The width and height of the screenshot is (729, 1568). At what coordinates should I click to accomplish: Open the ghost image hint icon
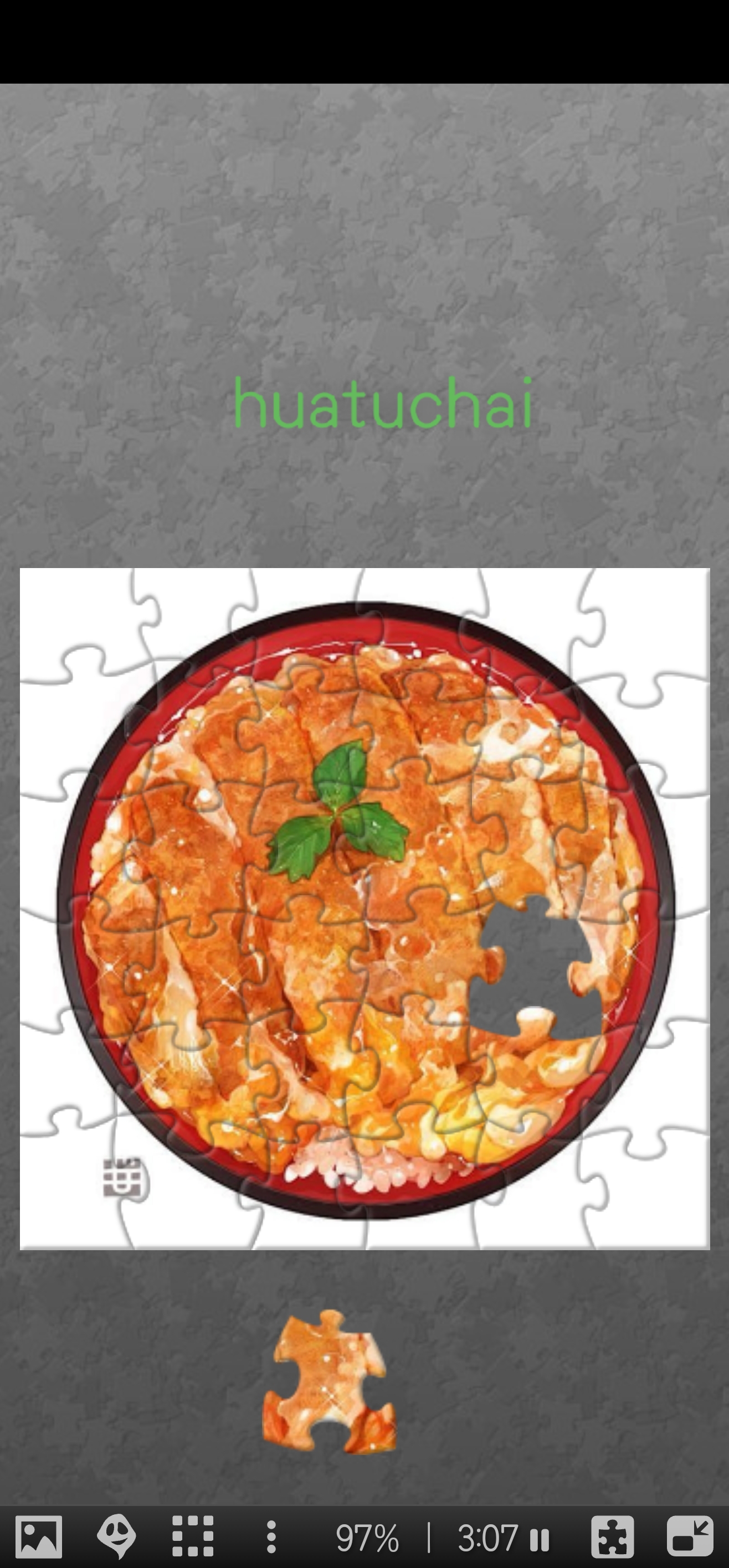coord(116,1537)
